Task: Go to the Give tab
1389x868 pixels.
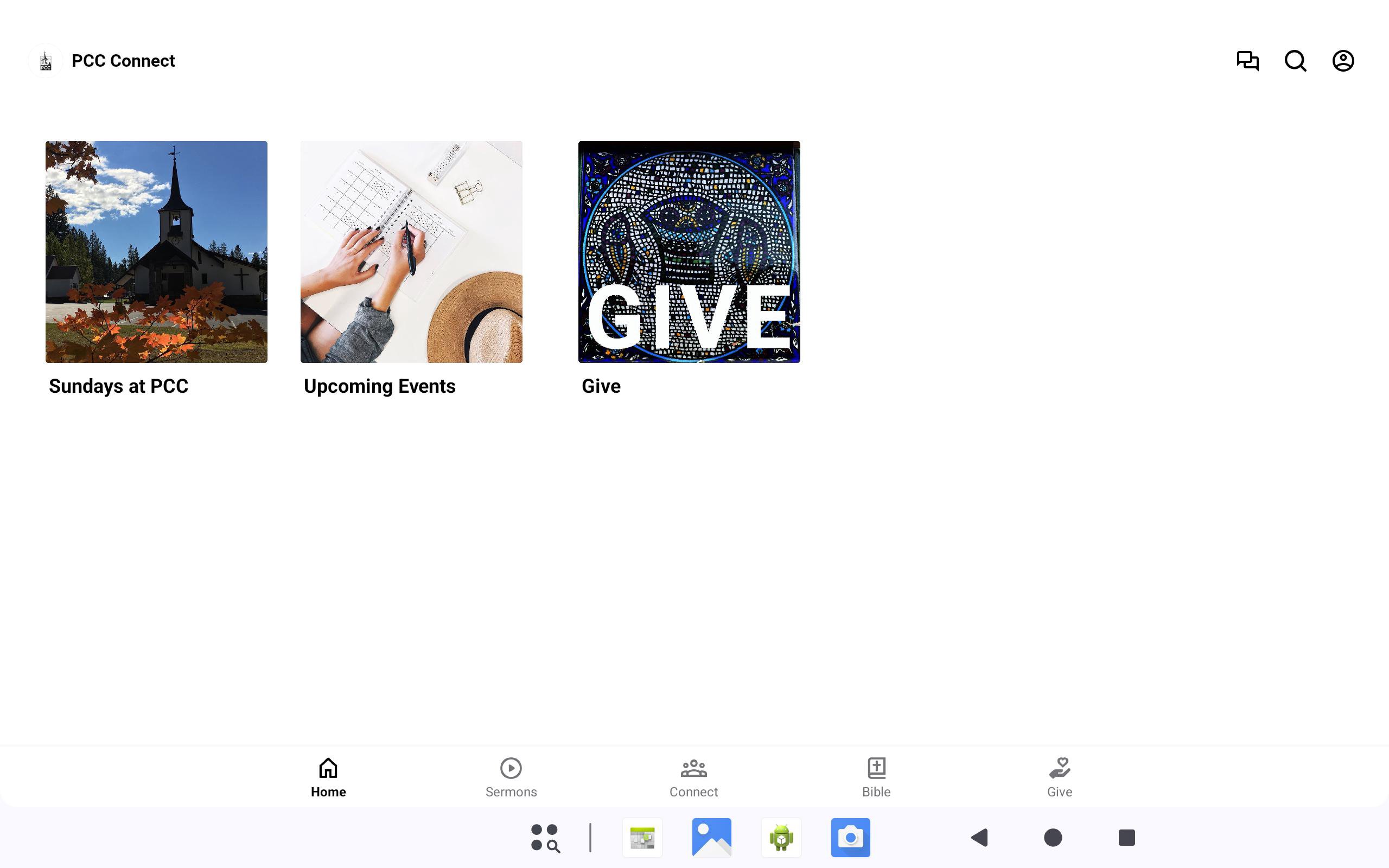Action: click(x=1059, y=777)
